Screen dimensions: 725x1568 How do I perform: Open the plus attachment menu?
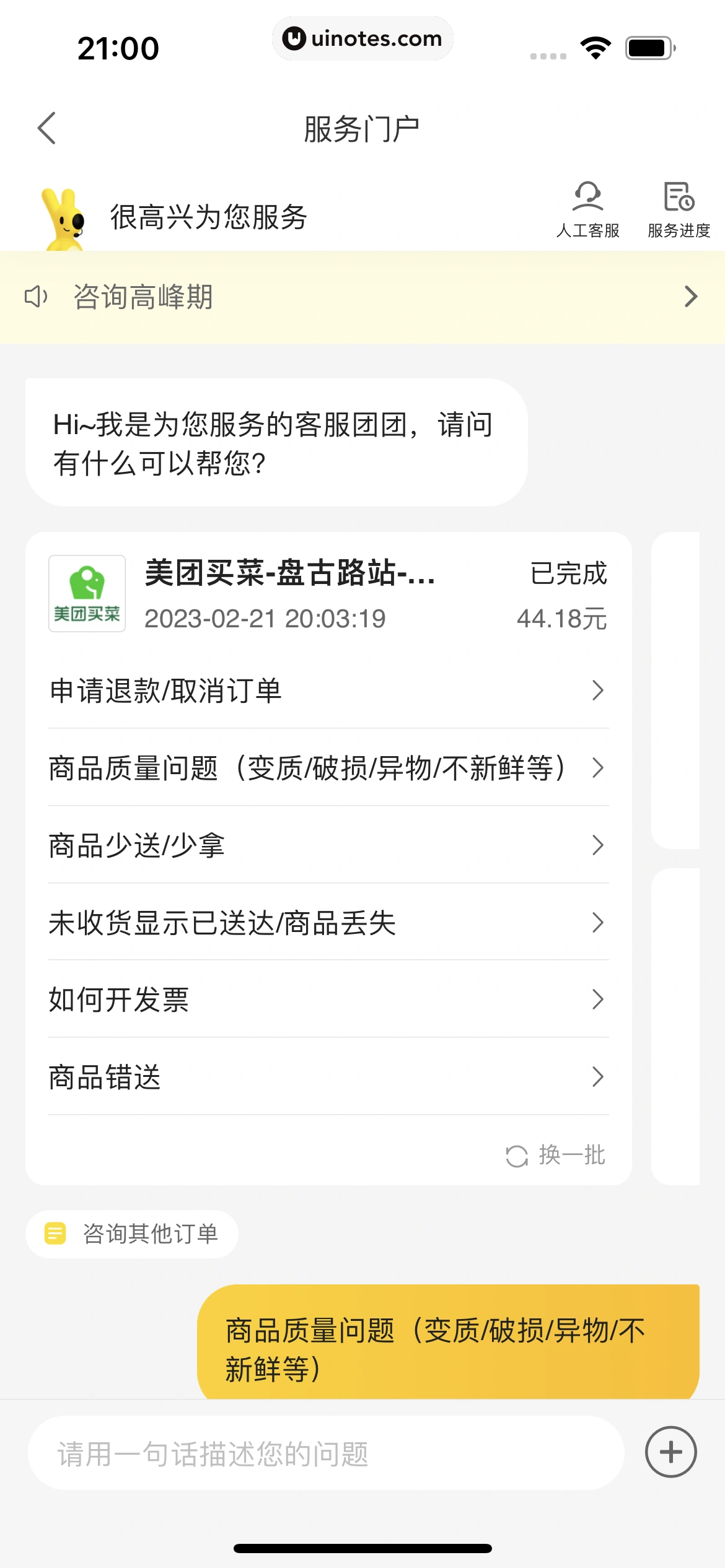click(670, 1452)
